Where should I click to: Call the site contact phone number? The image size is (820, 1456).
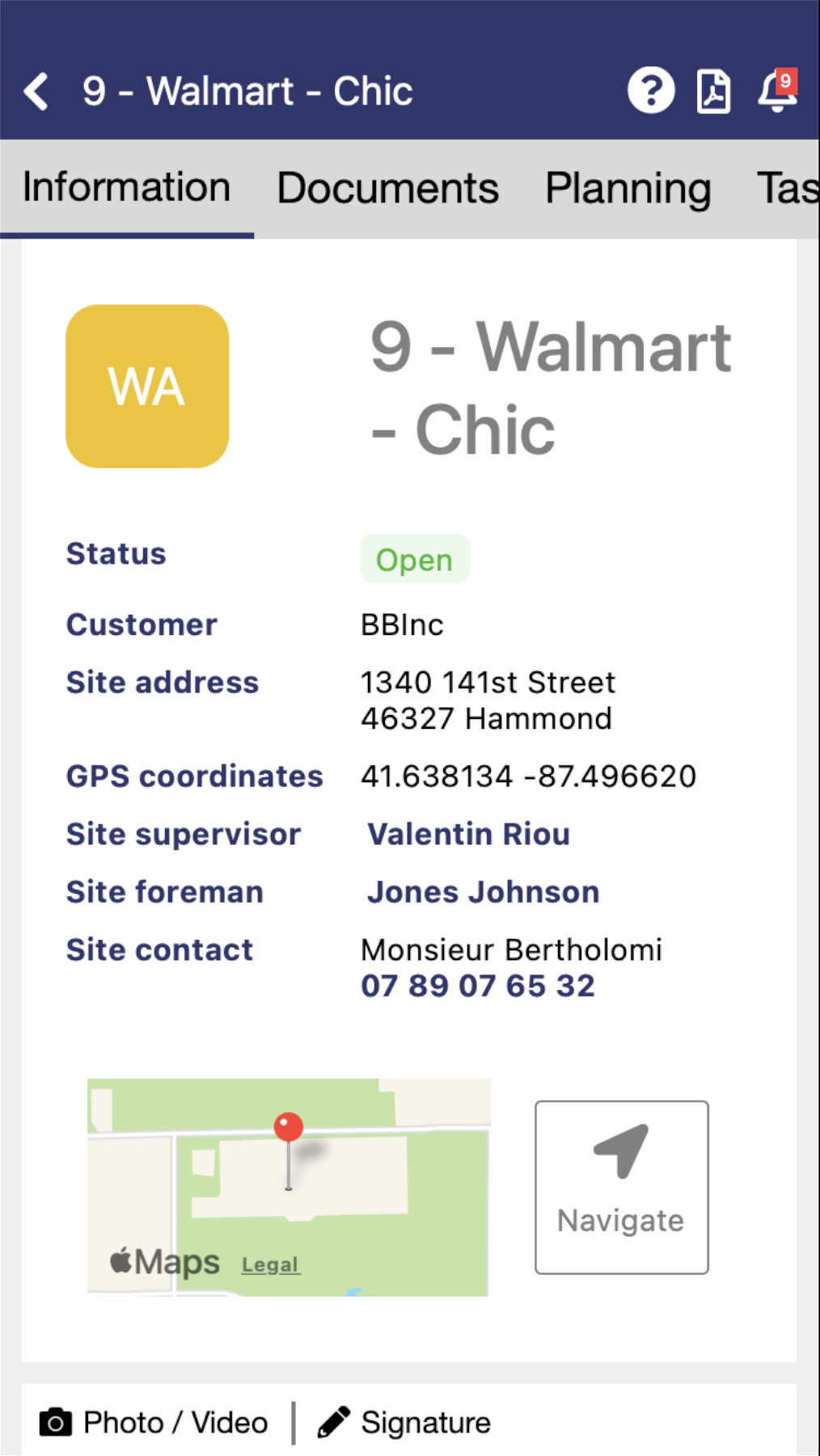pos(478,986)
